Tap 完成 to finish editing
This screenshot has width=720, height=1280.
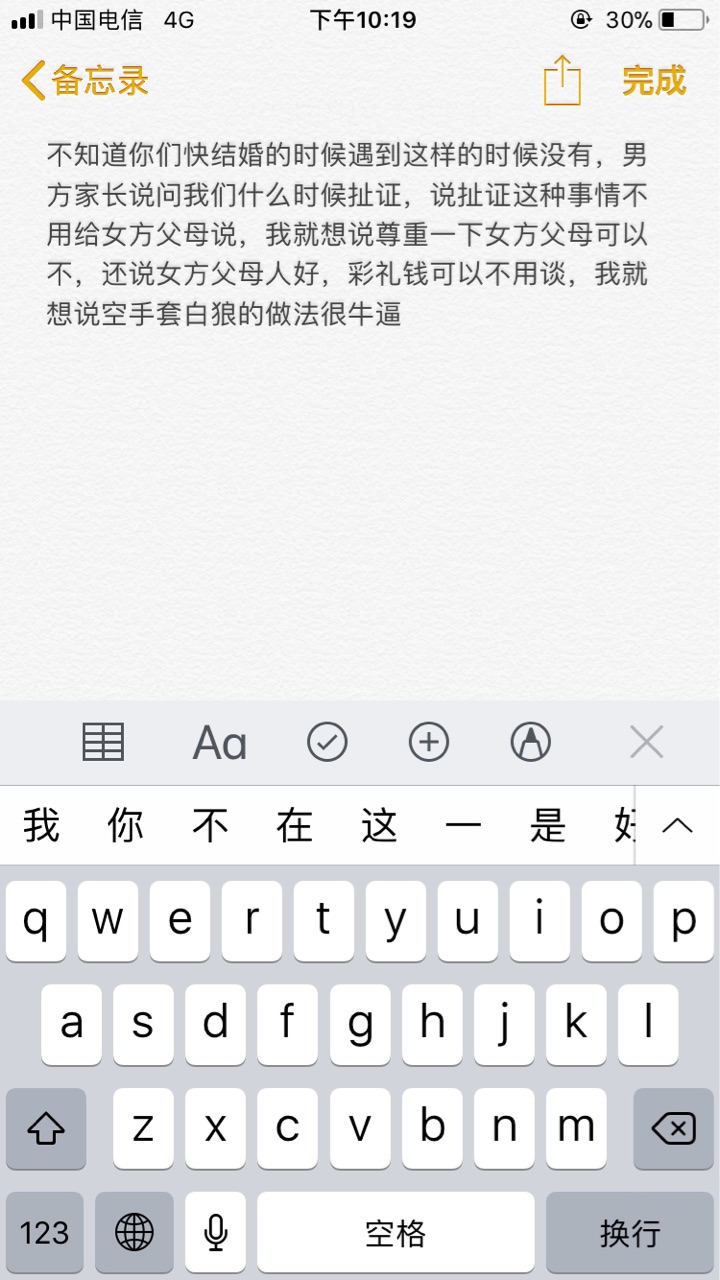click(x=654, y=80)
